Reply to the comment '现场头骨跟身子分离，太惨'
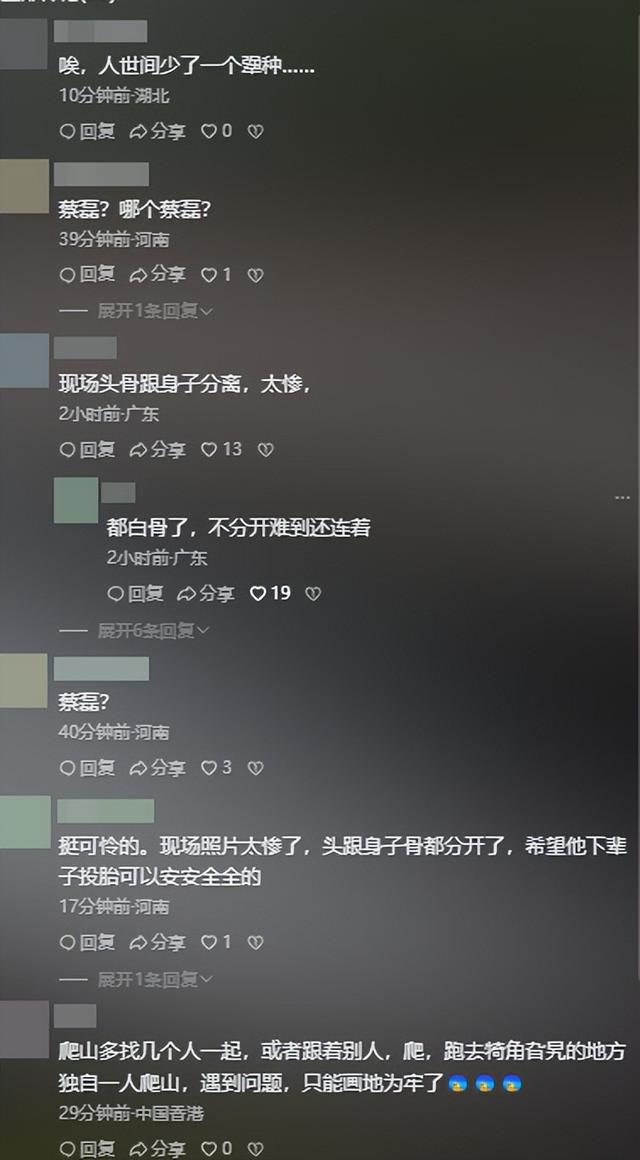The width and height of the screenshot is (640, 1160). tap(87, 450)
